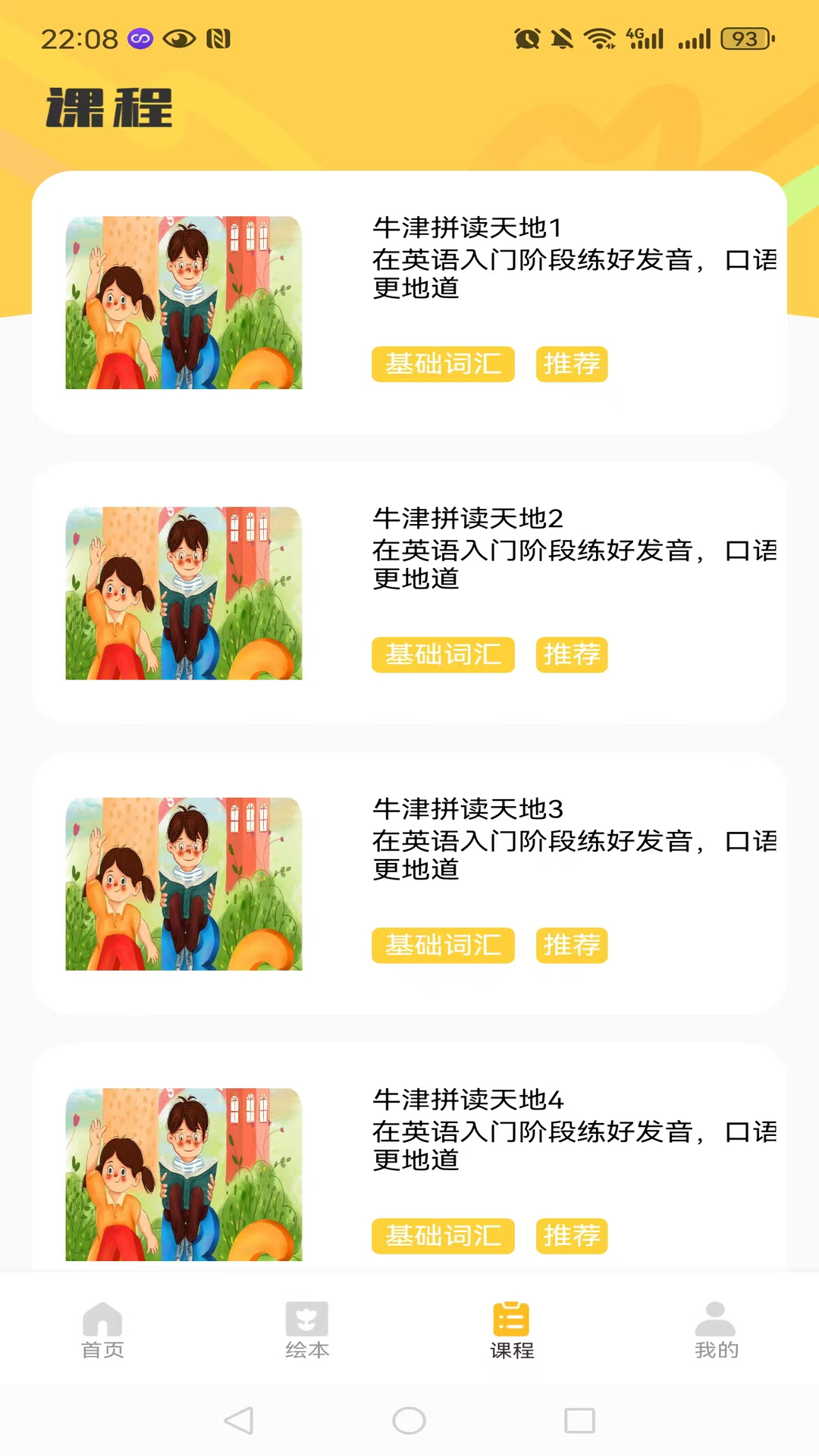Select the 基础词汇 tag under 牛津拼读天地3
The width and height of the screenshot is (819, 1456).
pos(443,946)
